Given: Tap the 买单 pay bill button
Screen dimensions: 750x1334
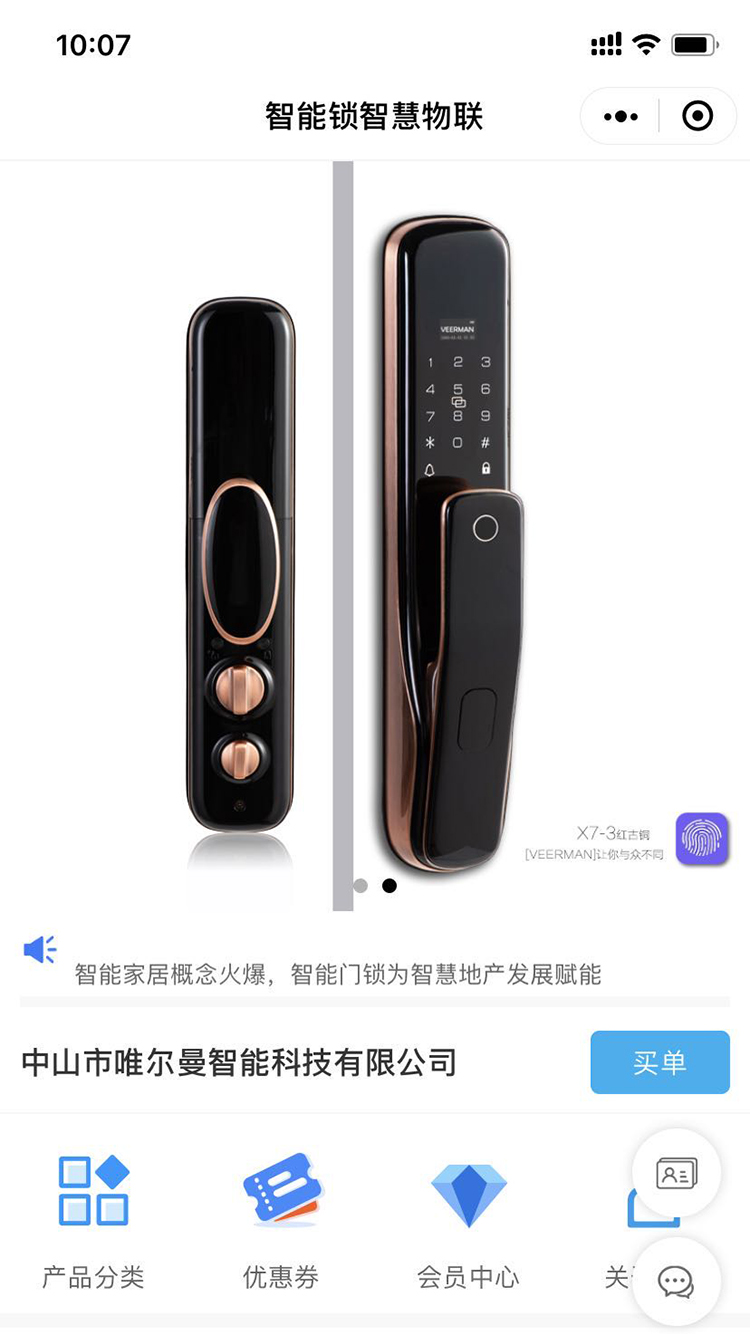Looking at the screenshot, I should [x=660, y=1062].
